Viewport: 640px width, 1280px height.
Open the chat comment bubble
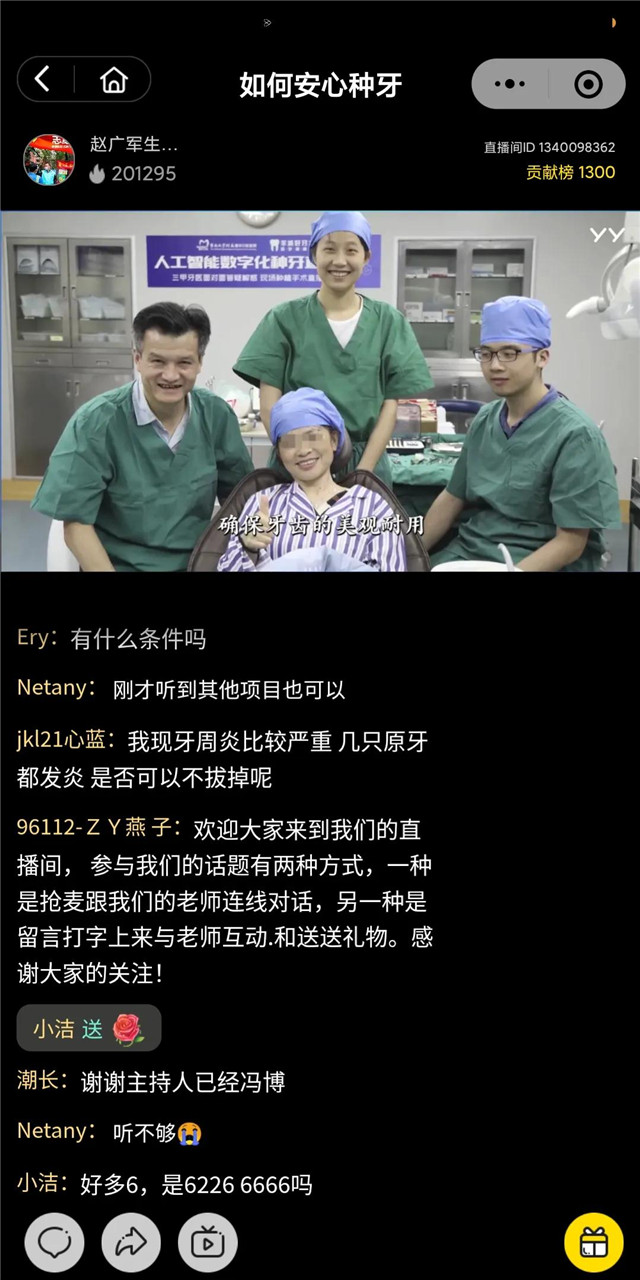(x=55, y=1242)
